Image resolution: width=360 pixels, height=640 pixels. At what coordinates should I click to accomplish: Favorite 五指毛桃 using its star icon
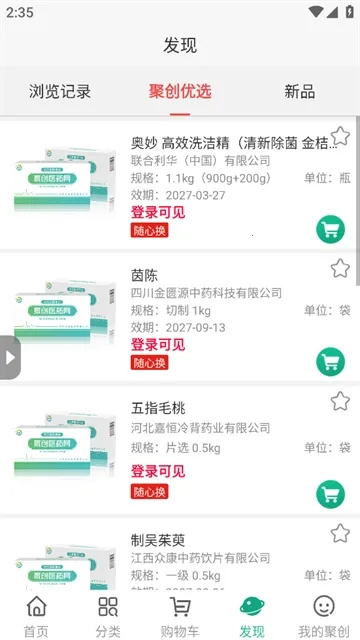pos(340,401)
